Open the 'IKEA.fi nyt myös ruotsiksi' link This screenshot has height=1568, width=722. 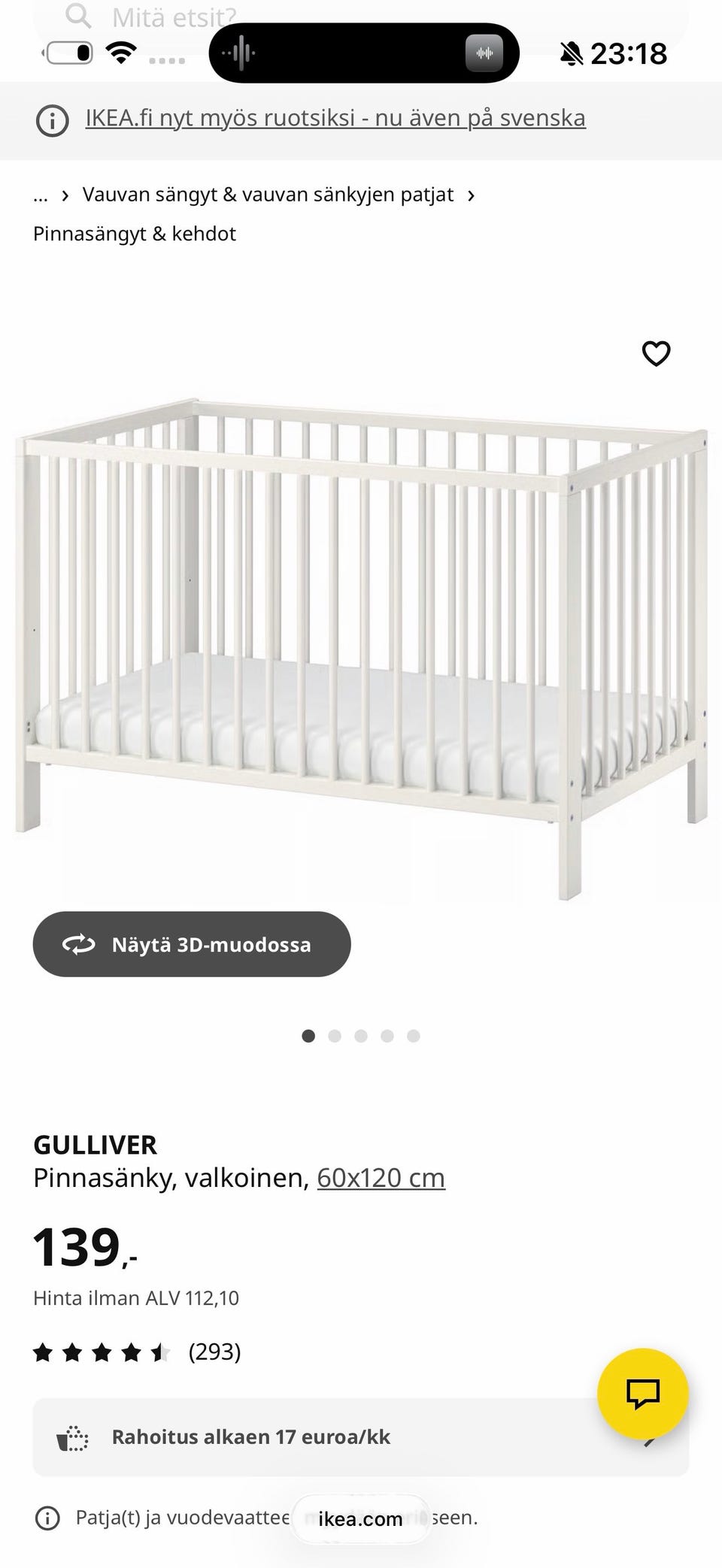(335, 119)
